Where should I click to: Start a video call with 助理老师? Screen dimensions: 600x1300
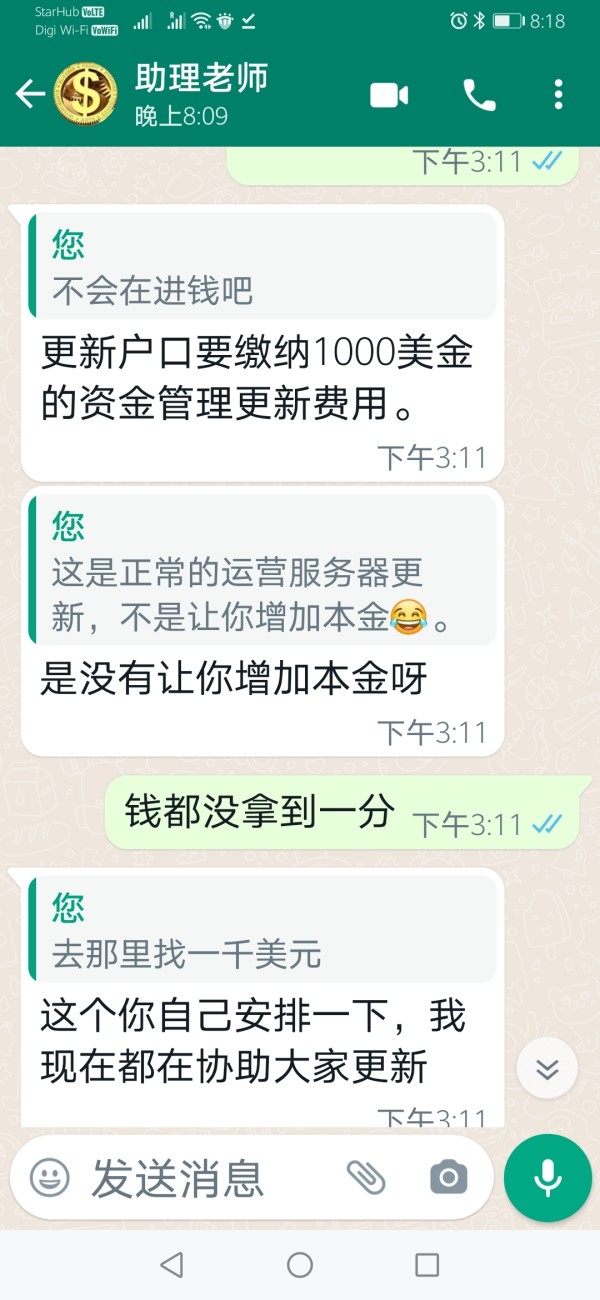[389, 95]
